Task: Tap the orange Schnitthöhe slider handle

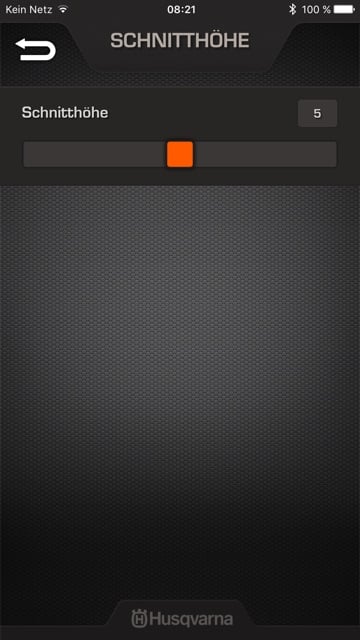Action: pos(180,154)
